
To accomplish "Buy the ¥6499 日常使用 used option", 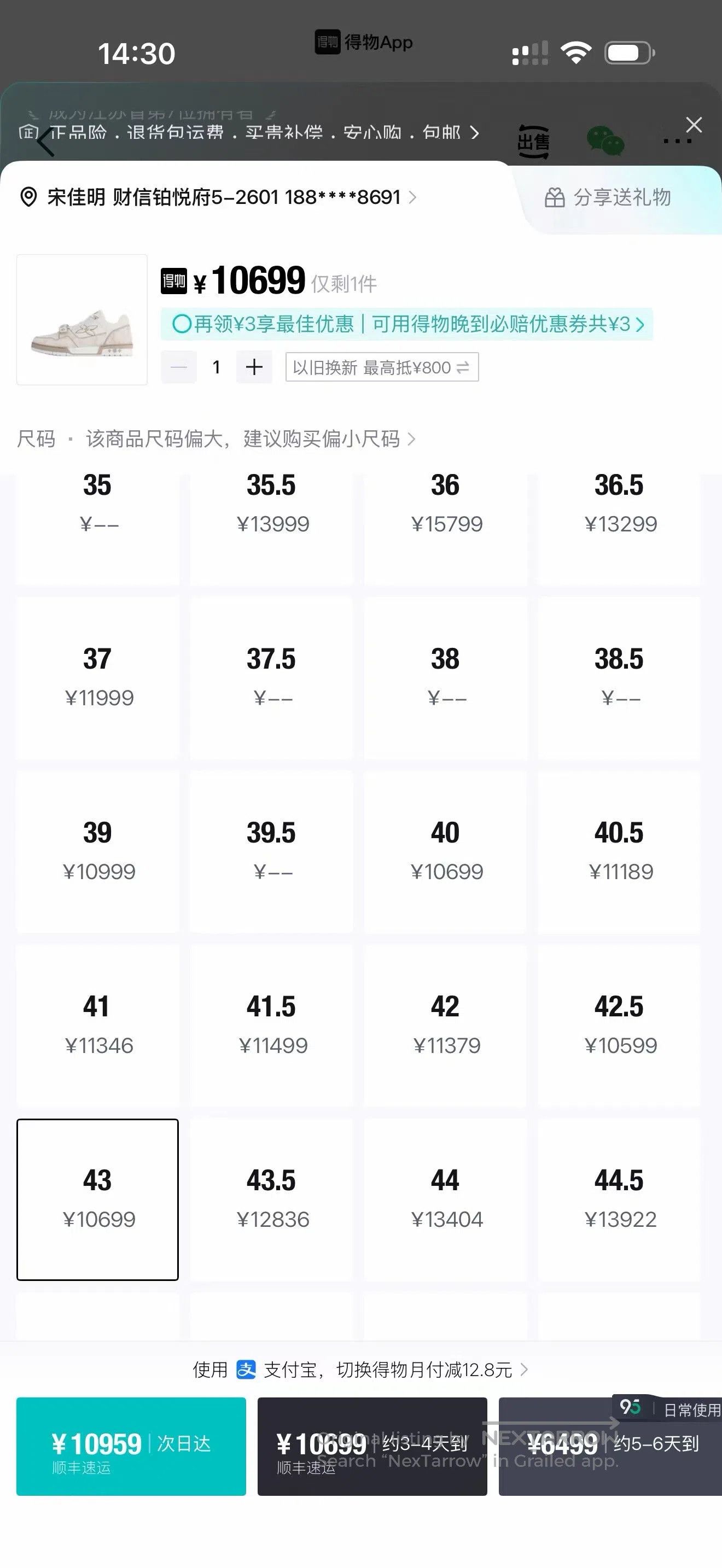I will pos(610,1446).
